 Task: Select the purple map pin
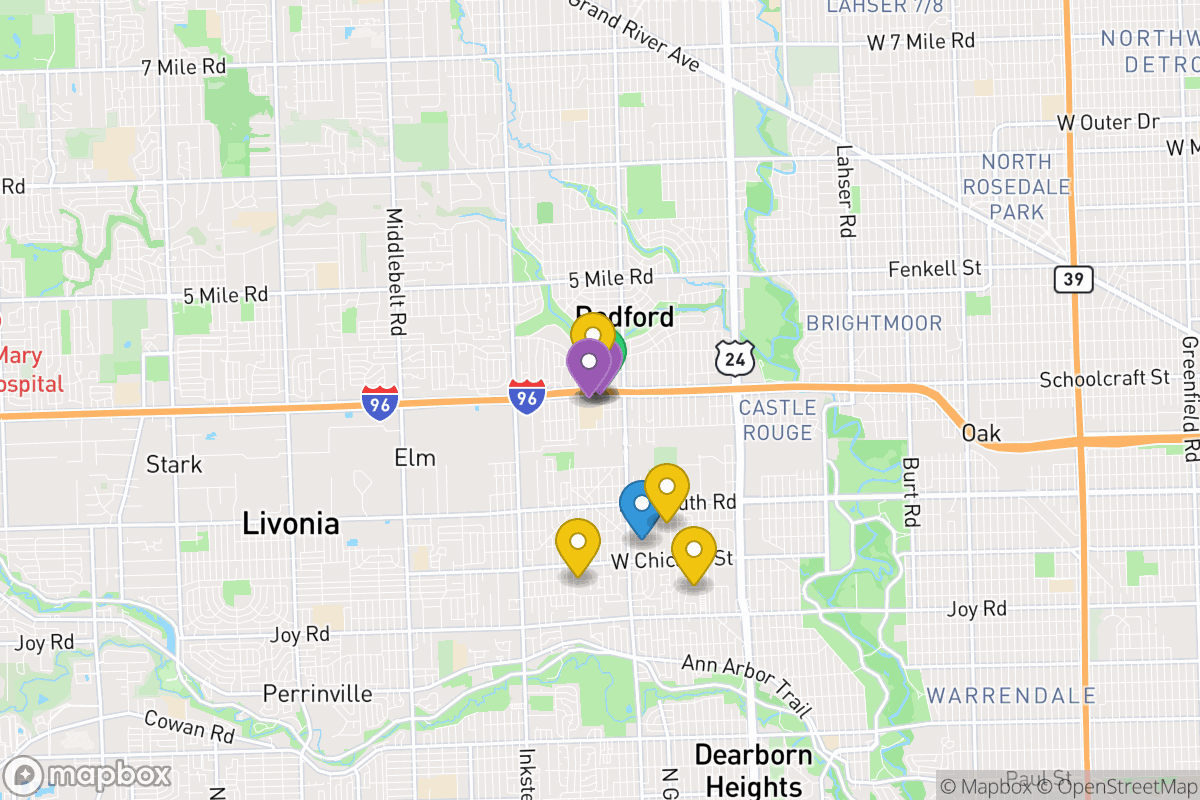(x=588, y=364)
